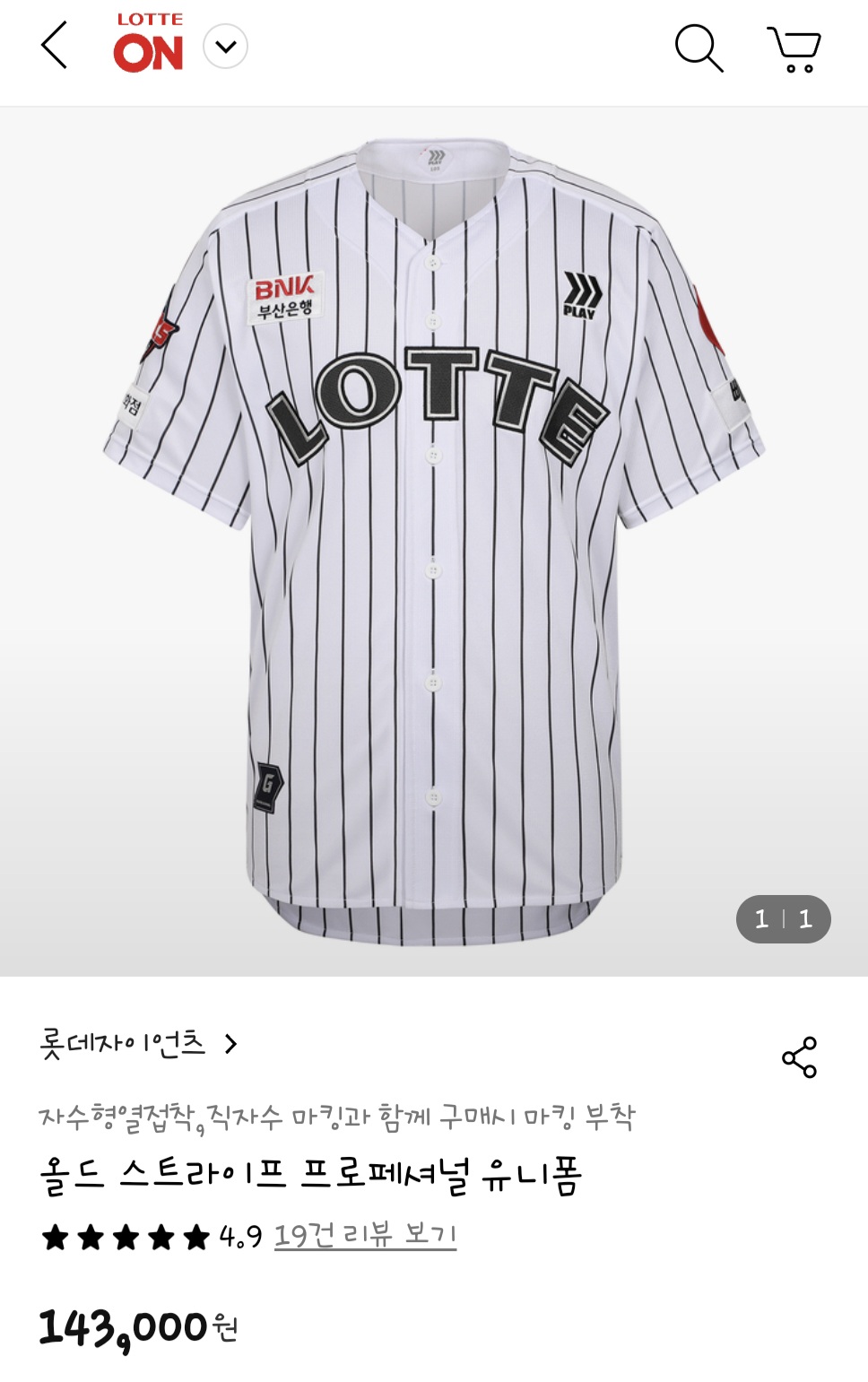Expand the Lotte ON dropdown chevron
The height and width of the screenshot is (1382, 868).
tap(225, 47)
